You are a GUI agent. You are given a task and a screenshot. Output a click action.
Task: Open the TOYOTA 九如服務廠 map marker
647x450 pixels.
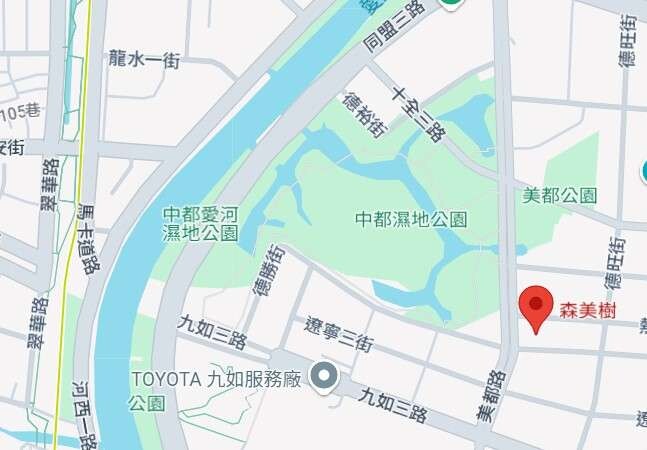pyautogui.click(x=324, y=377)
